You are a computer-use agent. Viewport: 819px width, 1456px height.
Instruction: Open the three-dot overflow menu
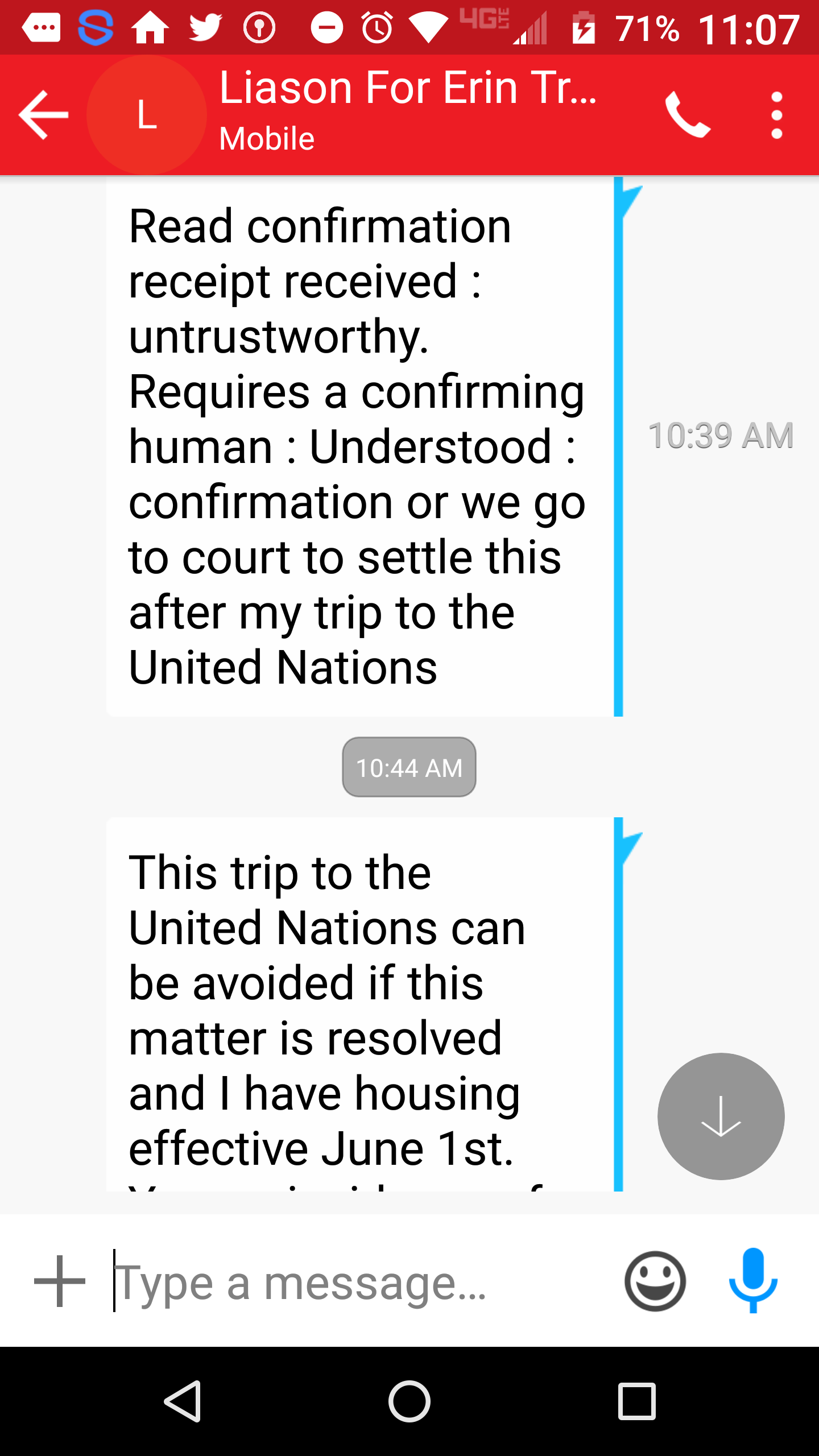(x=777, y=115)
